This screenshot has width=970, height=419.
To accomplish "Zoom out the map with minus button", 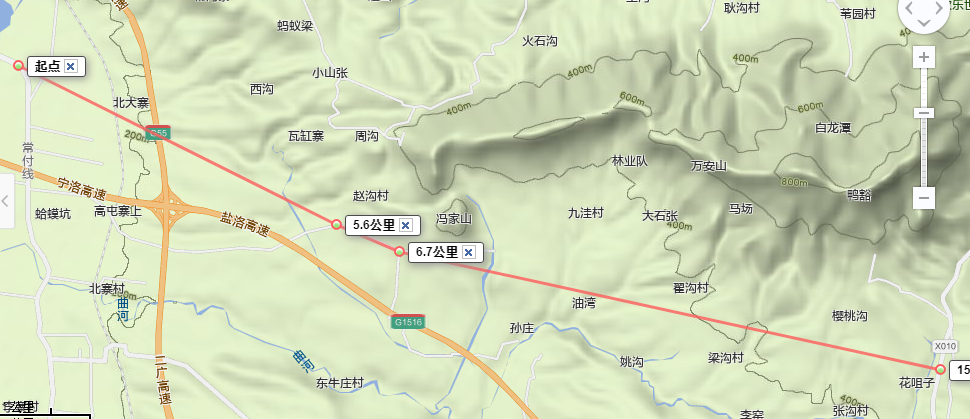I will (x=924, y=197).
